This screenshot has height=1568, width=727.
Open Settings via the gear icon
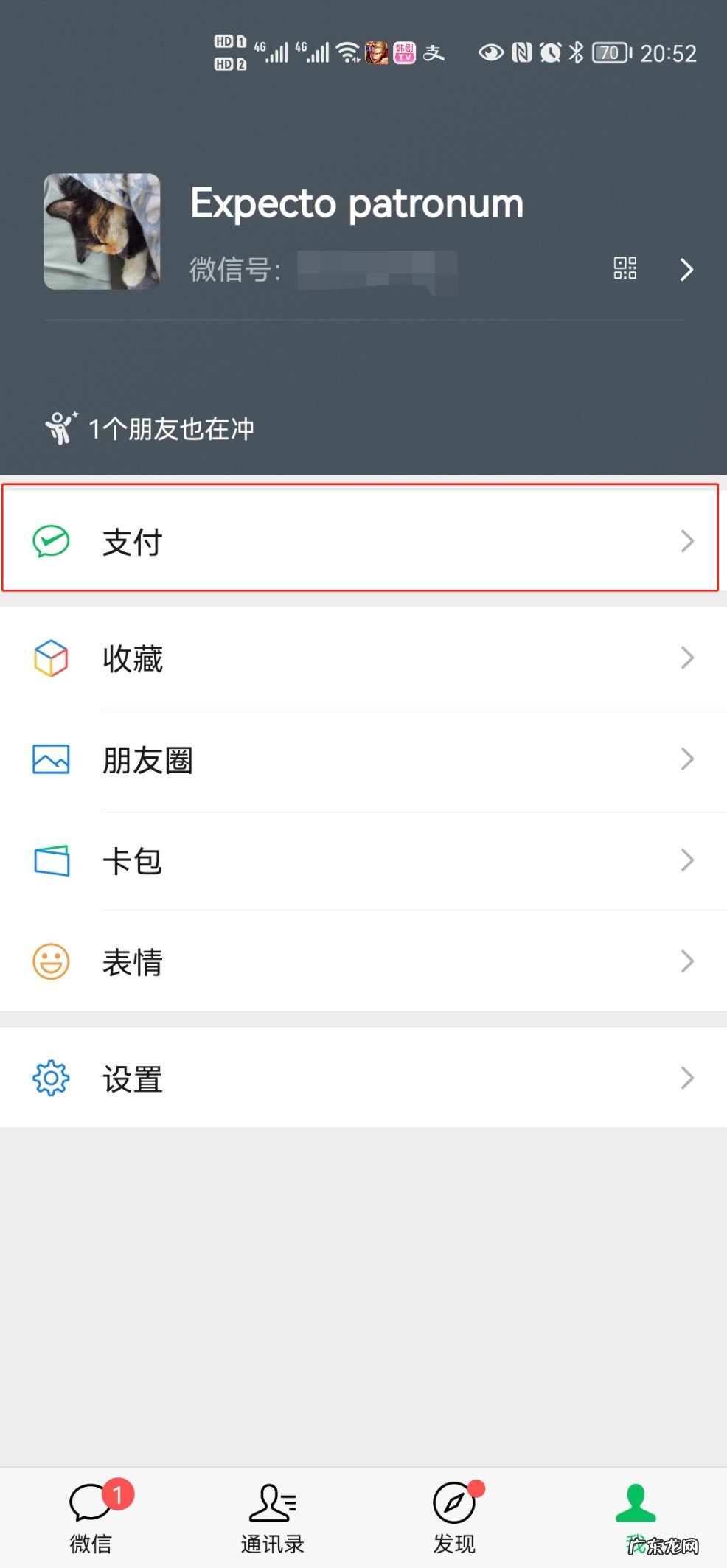click(x=50, y=1078)
